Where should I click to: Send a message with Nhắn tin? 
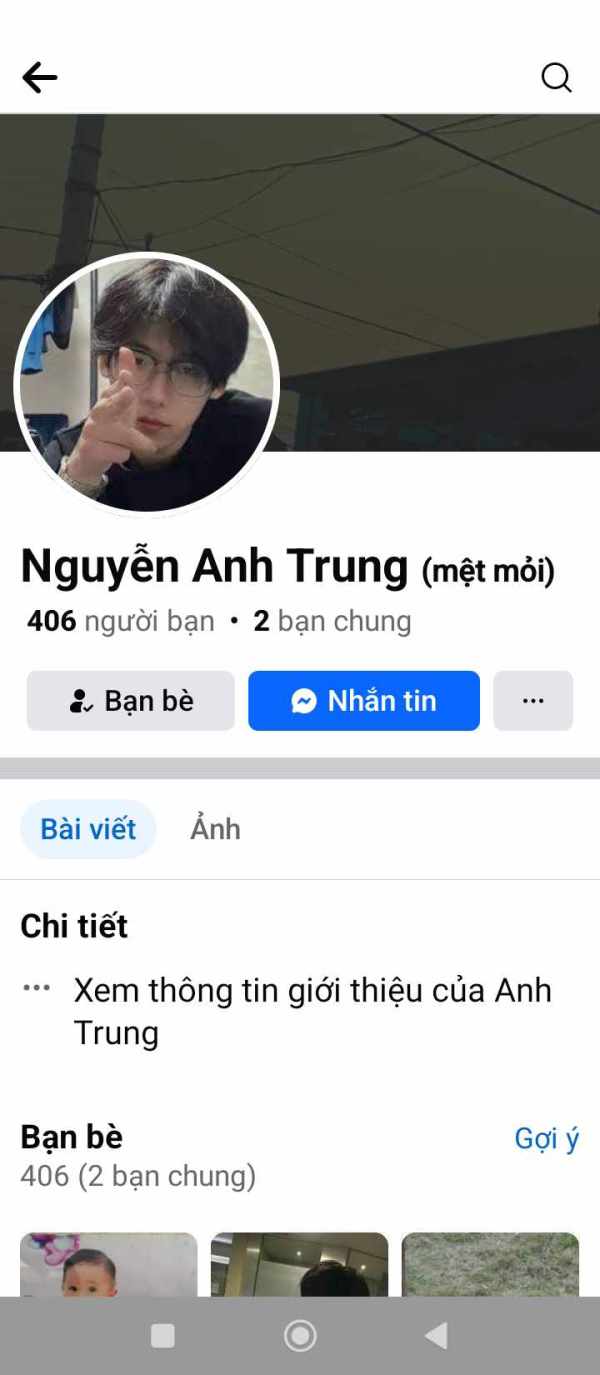click(364, 701)
